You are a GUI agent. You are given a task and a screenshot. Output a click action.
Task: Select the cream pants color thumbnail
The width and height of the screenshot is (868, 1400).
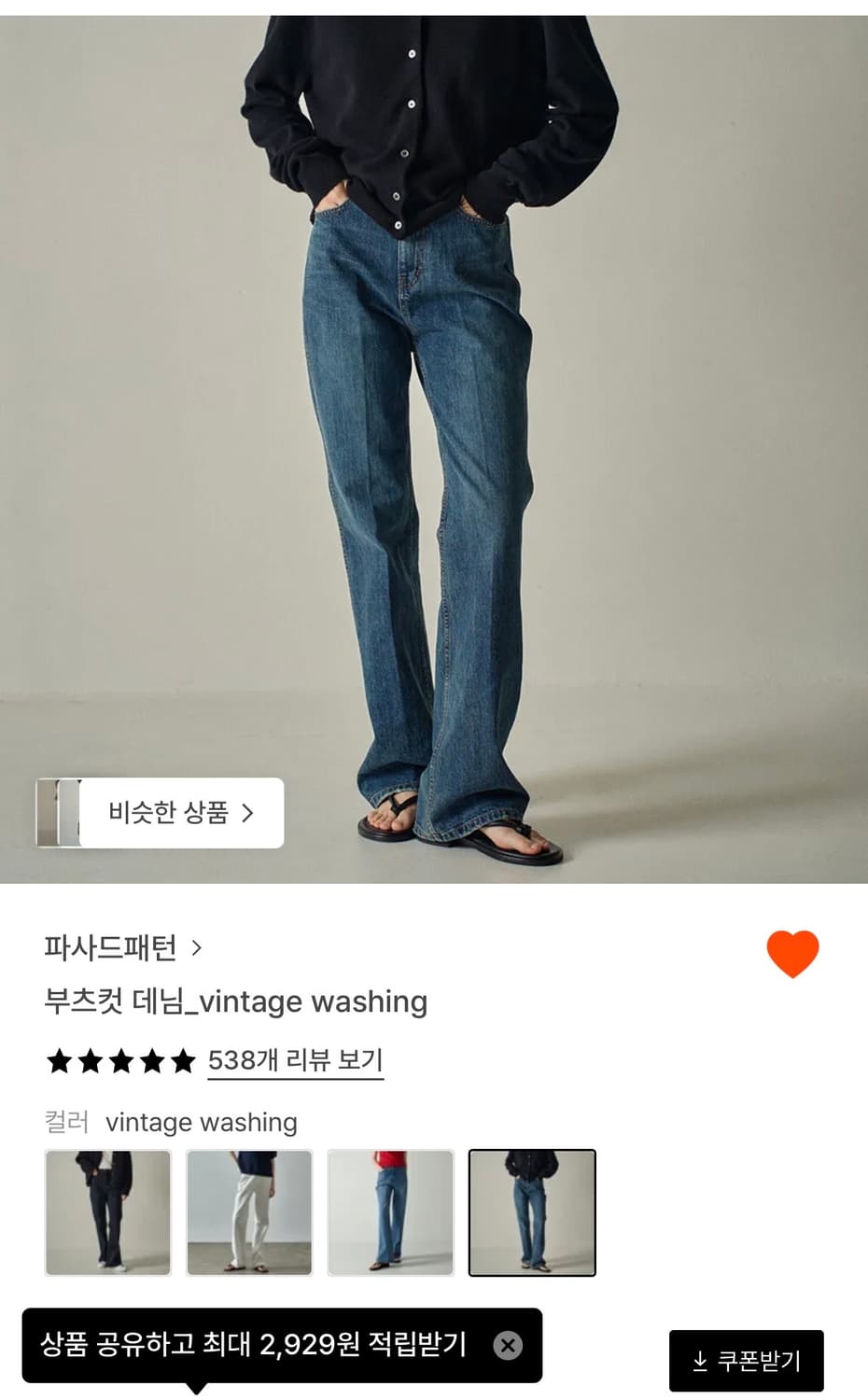pyautogui.click(x=249, y=1212)
